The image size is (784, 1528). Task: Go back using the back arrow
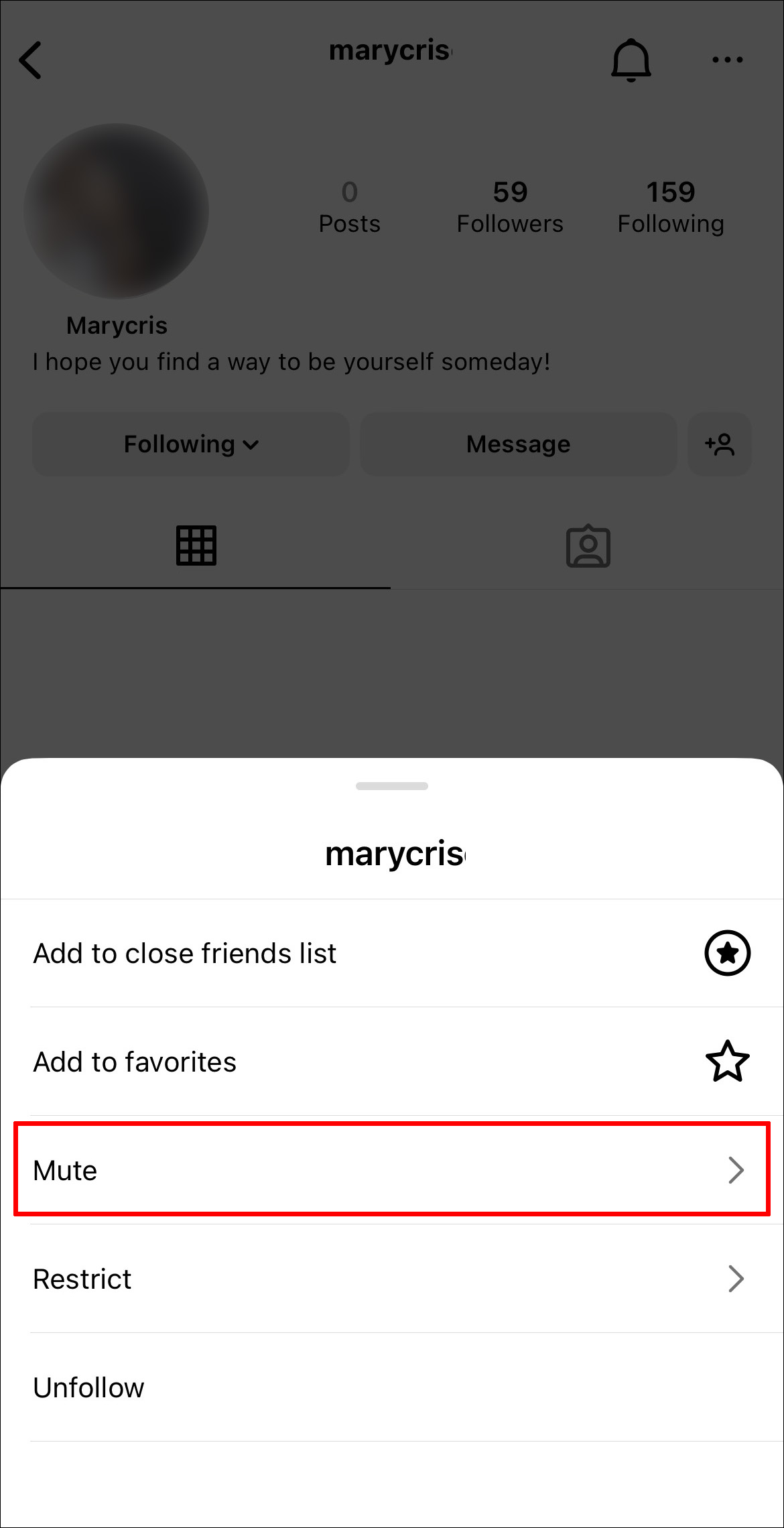point(31,60)
